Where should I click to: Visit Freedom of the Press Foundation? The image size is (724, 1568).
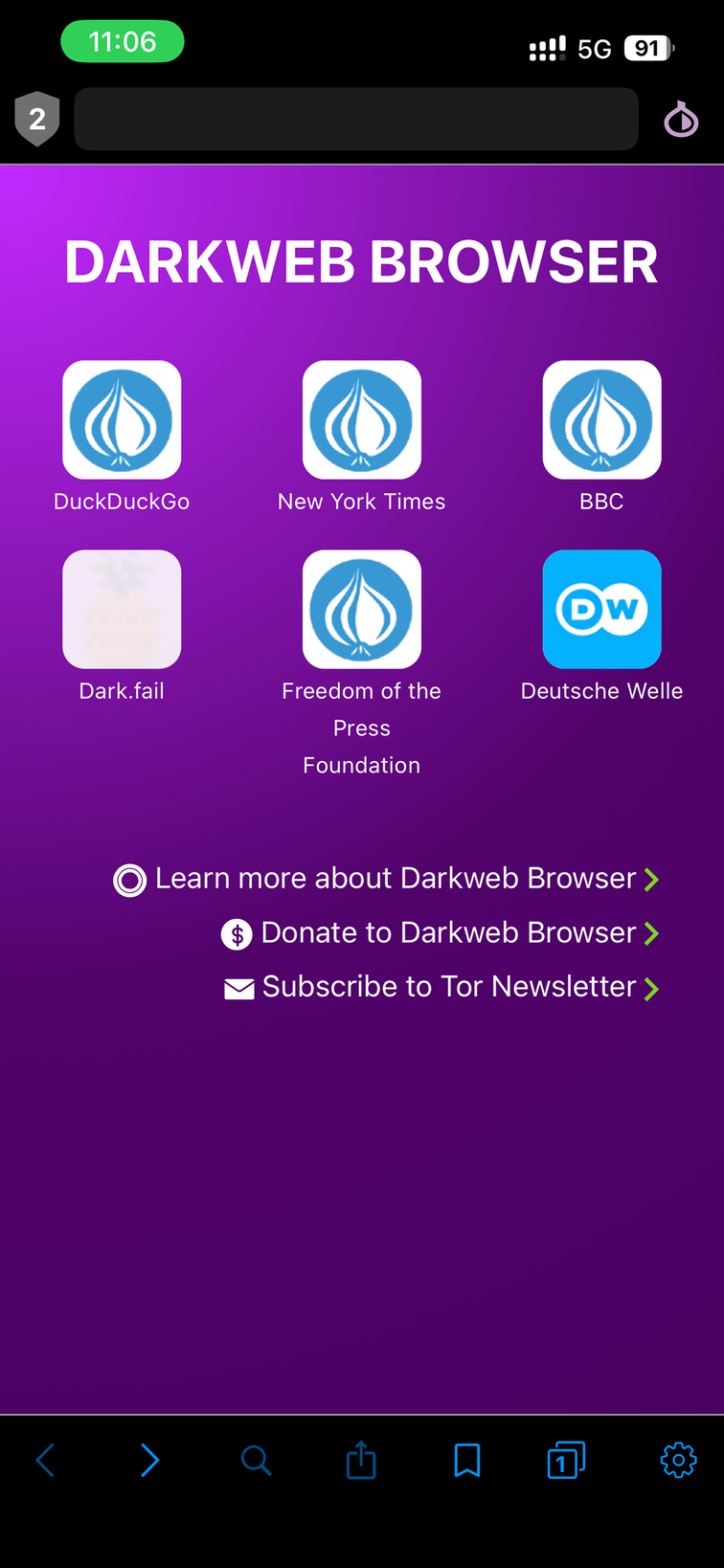click(361, 610)
